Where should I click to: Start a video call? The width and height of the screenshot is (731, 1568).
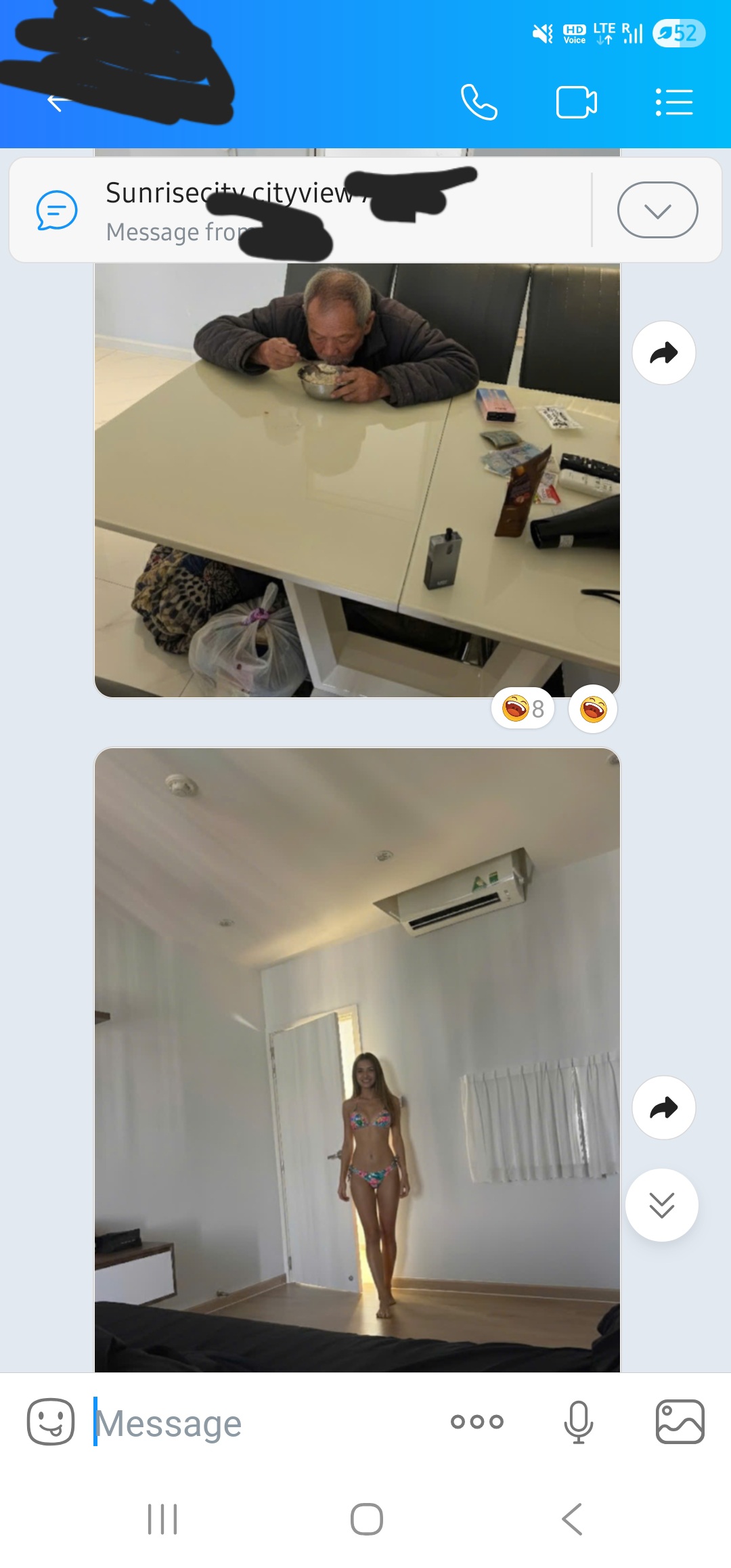(576, 102)
